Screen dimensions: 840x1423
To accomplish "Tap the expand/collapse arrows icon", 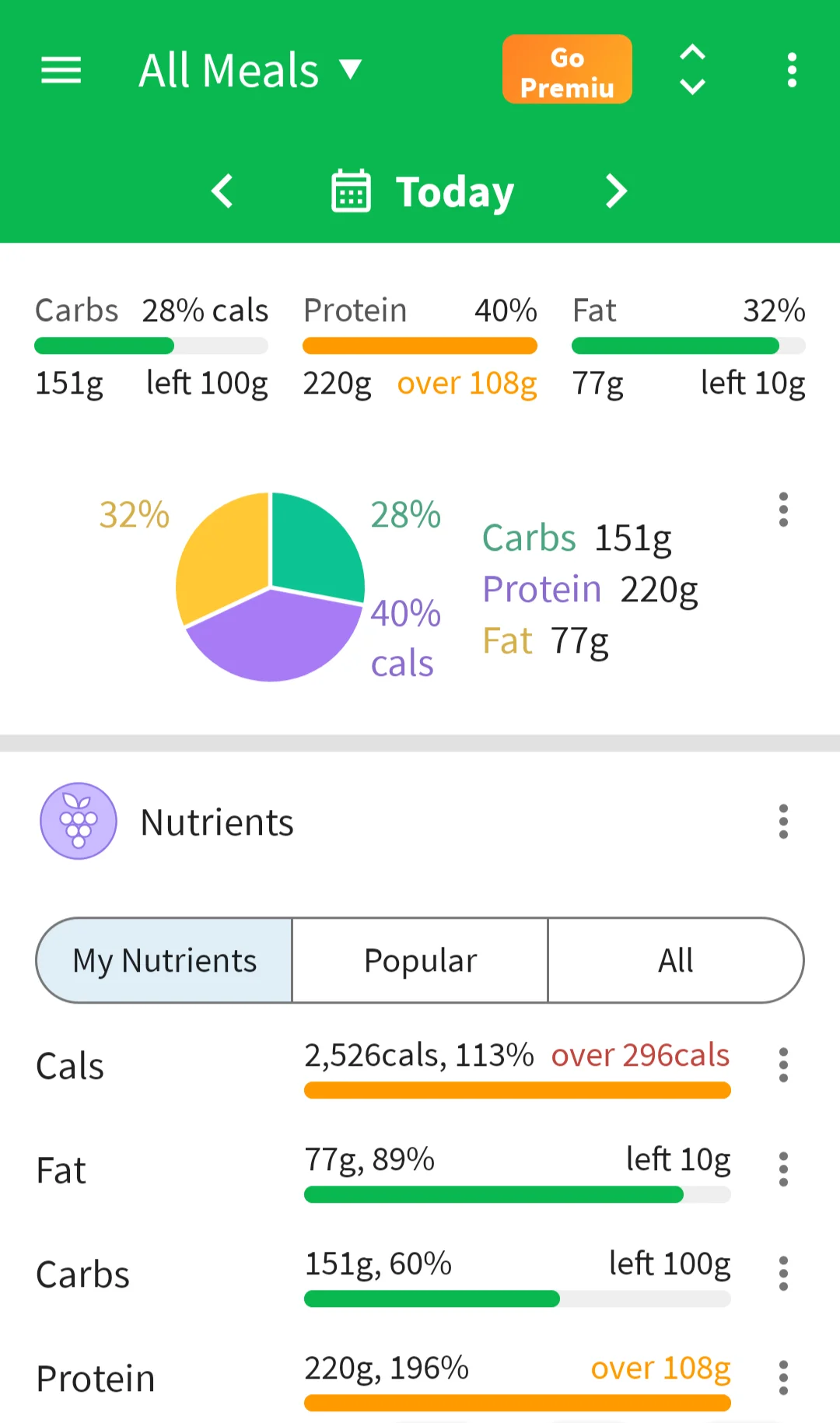I will tap(692, 70).
